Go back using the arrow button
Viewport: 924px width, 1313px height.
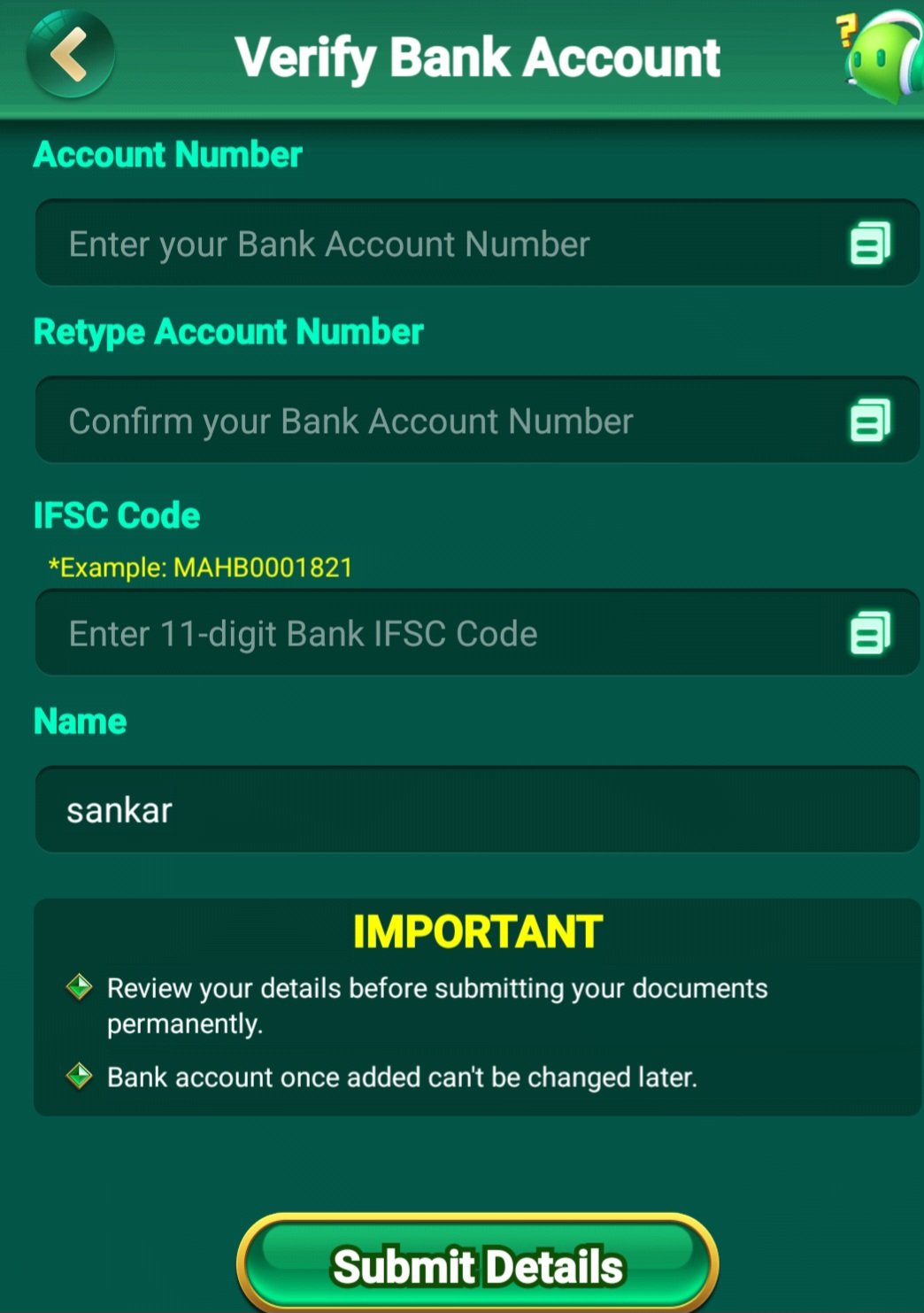[x=70, y=54]
